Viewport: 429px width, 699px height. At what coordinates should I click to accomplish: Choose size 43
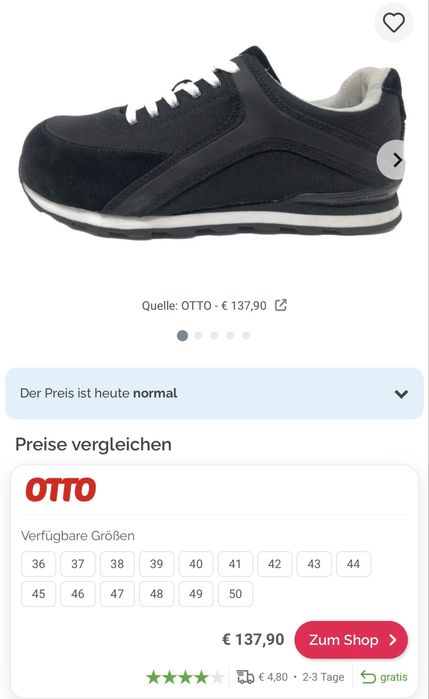(314, 564)
